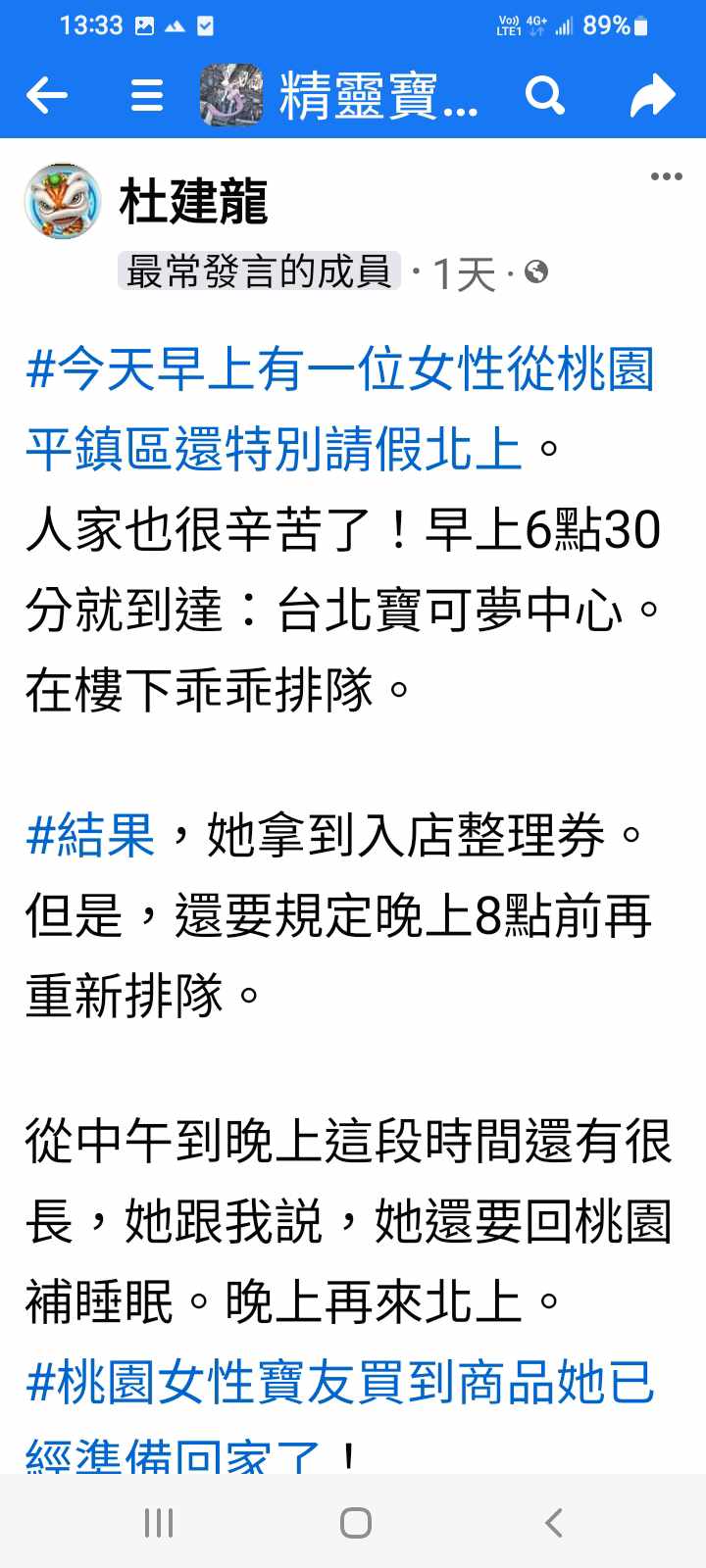Share the group via the arrow icon
The image size is (706, 1568).
tap(652, 95)
